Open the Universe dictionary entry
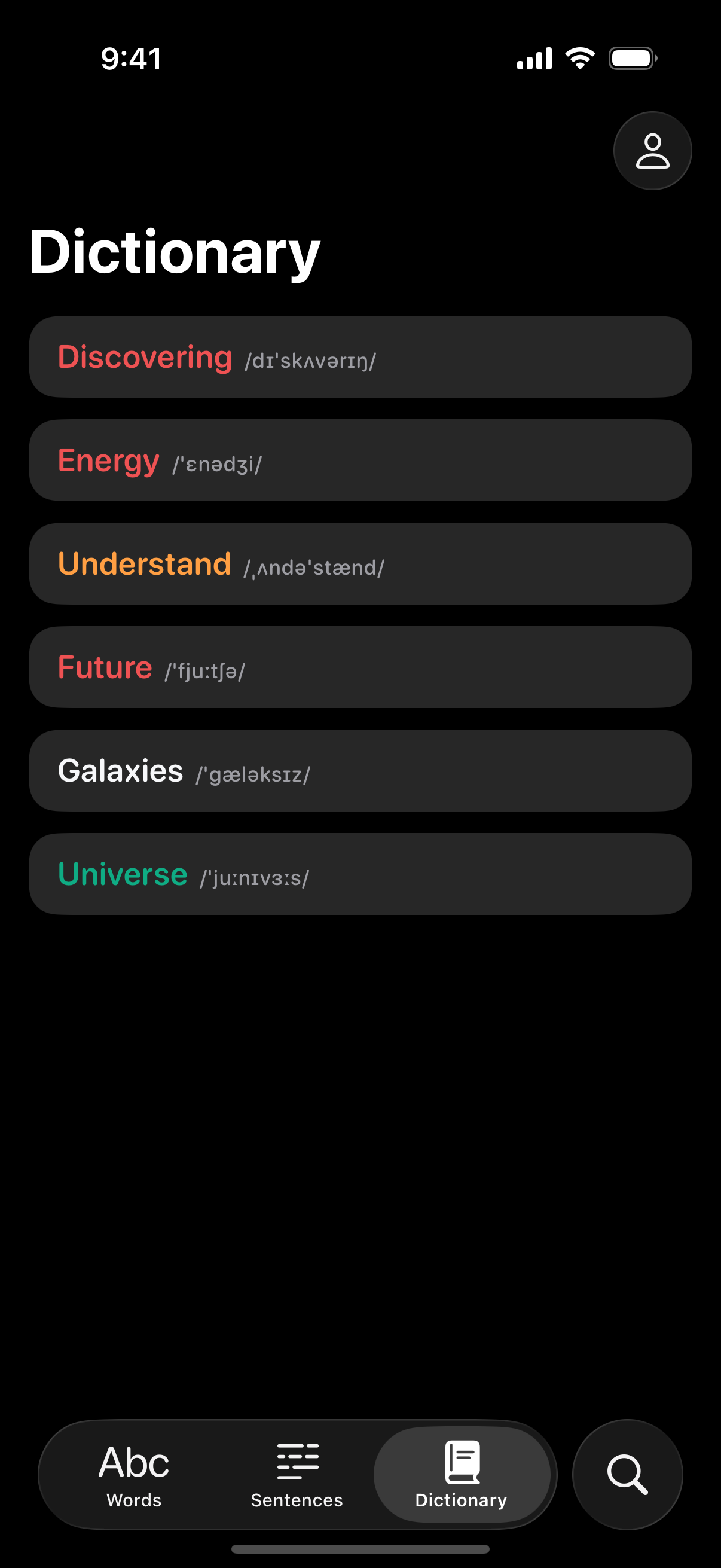 360,874
